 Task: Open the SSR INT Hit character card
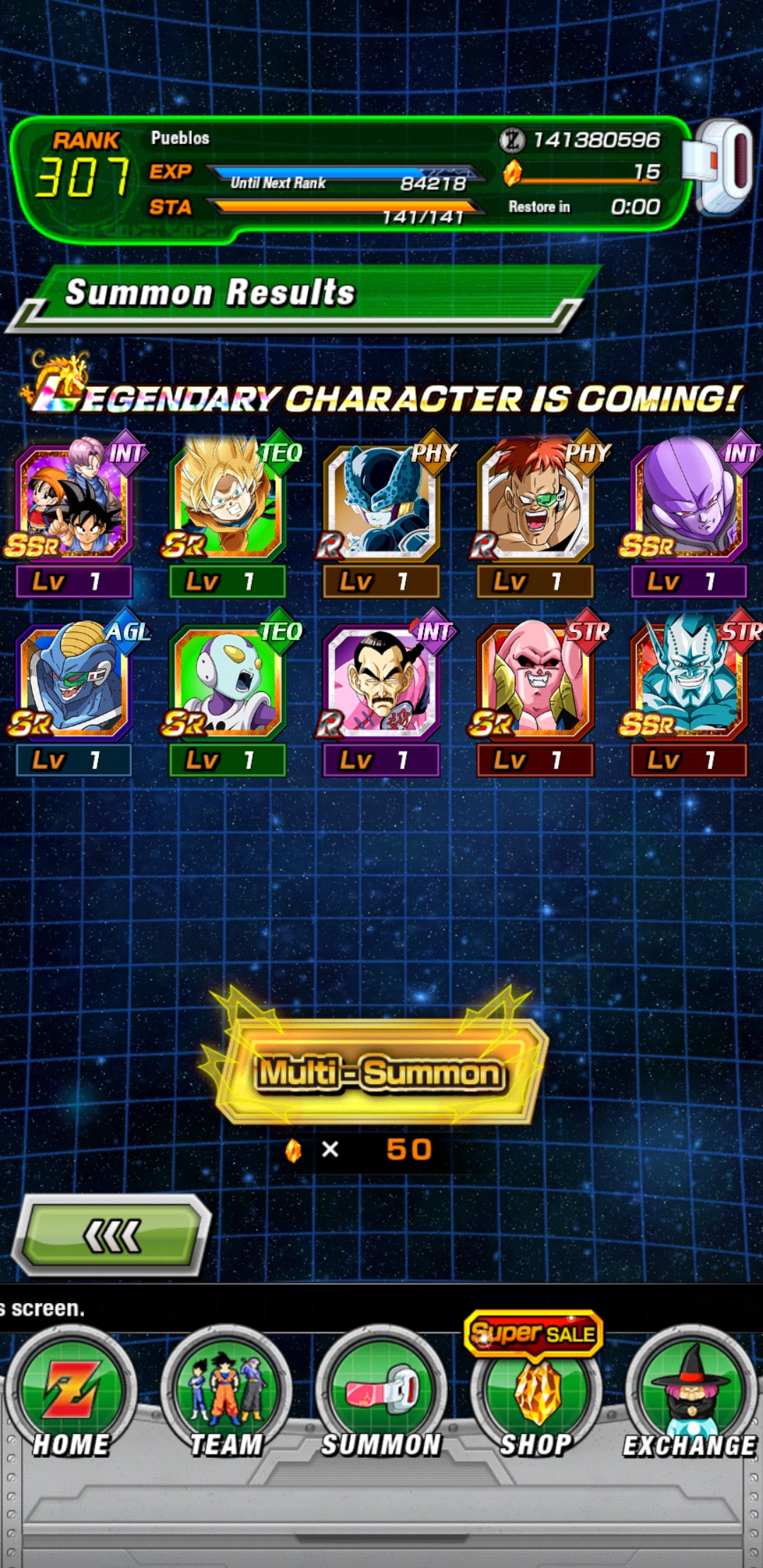[689, 516]
